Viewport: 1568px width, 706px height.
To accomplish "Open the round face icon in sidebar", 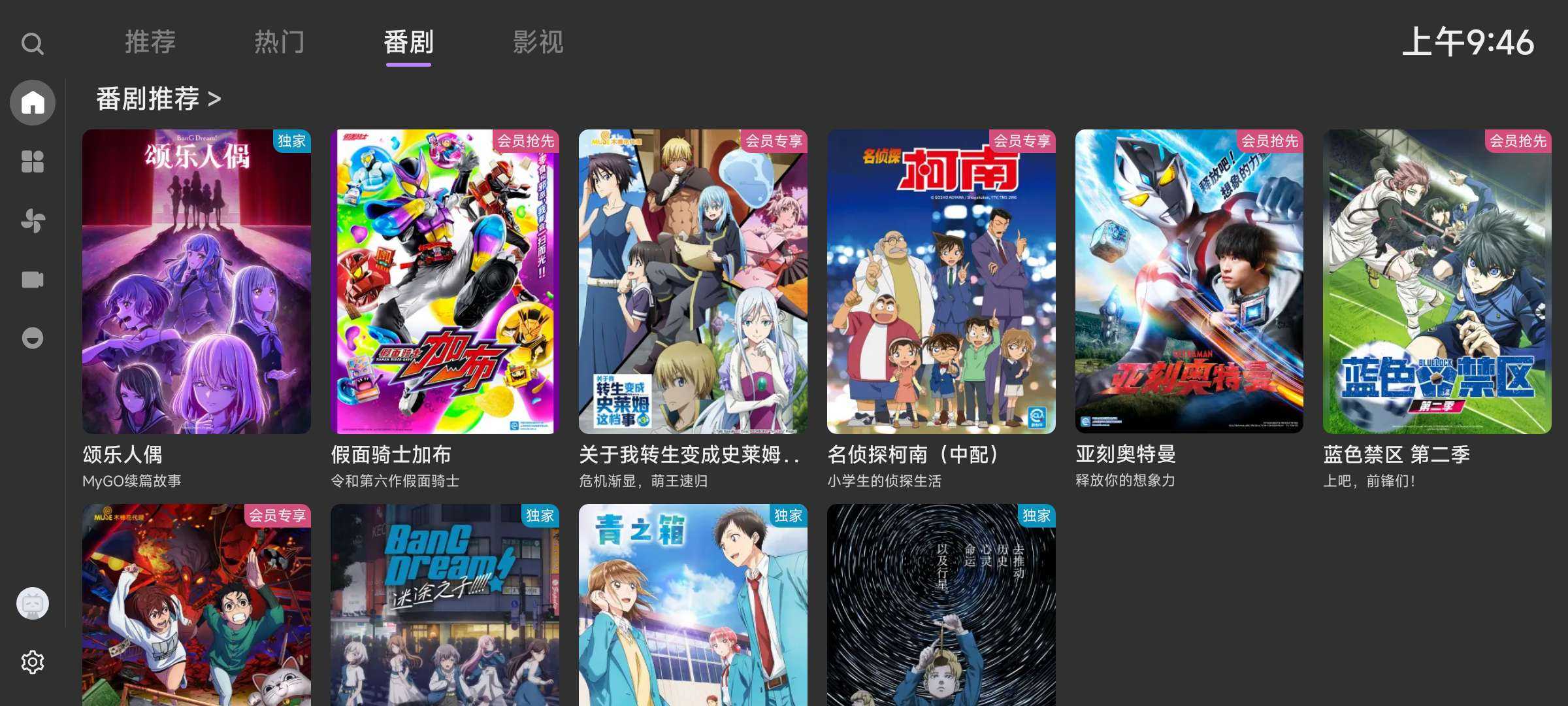I will (x=33, y=338).
